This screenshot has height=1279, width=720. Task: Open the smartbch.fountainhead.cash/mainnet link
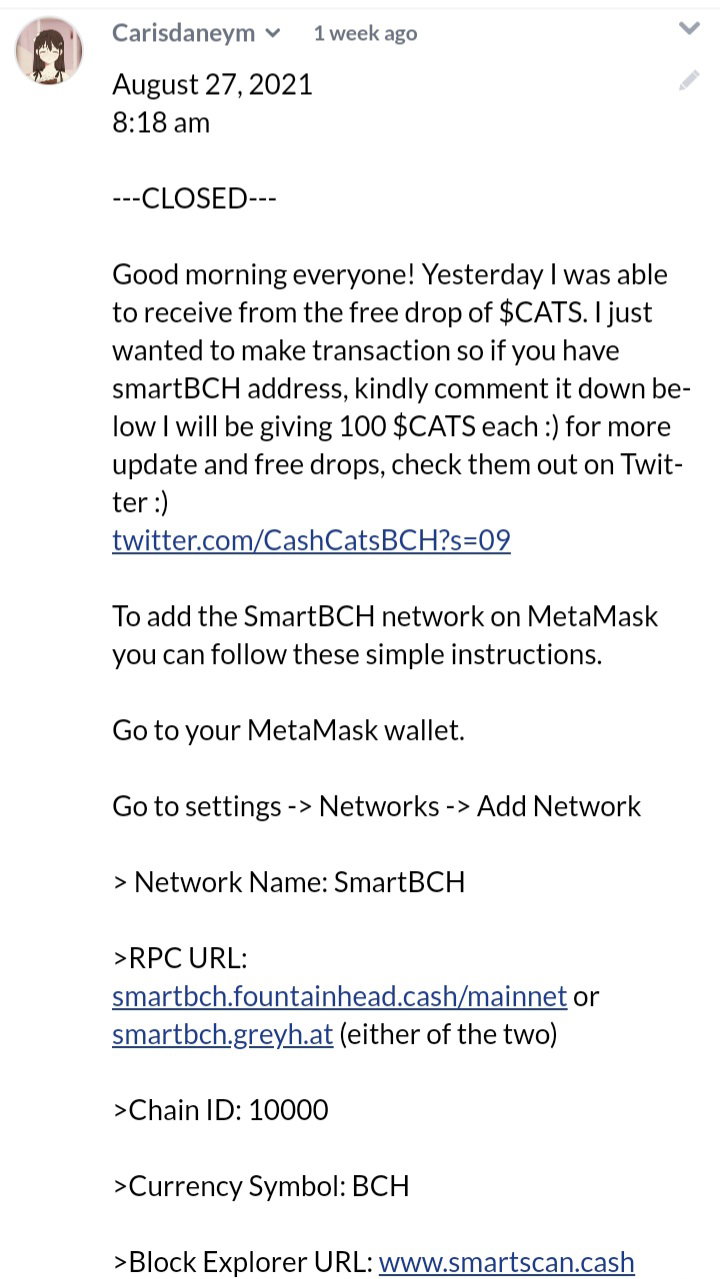tap(340, 996)
